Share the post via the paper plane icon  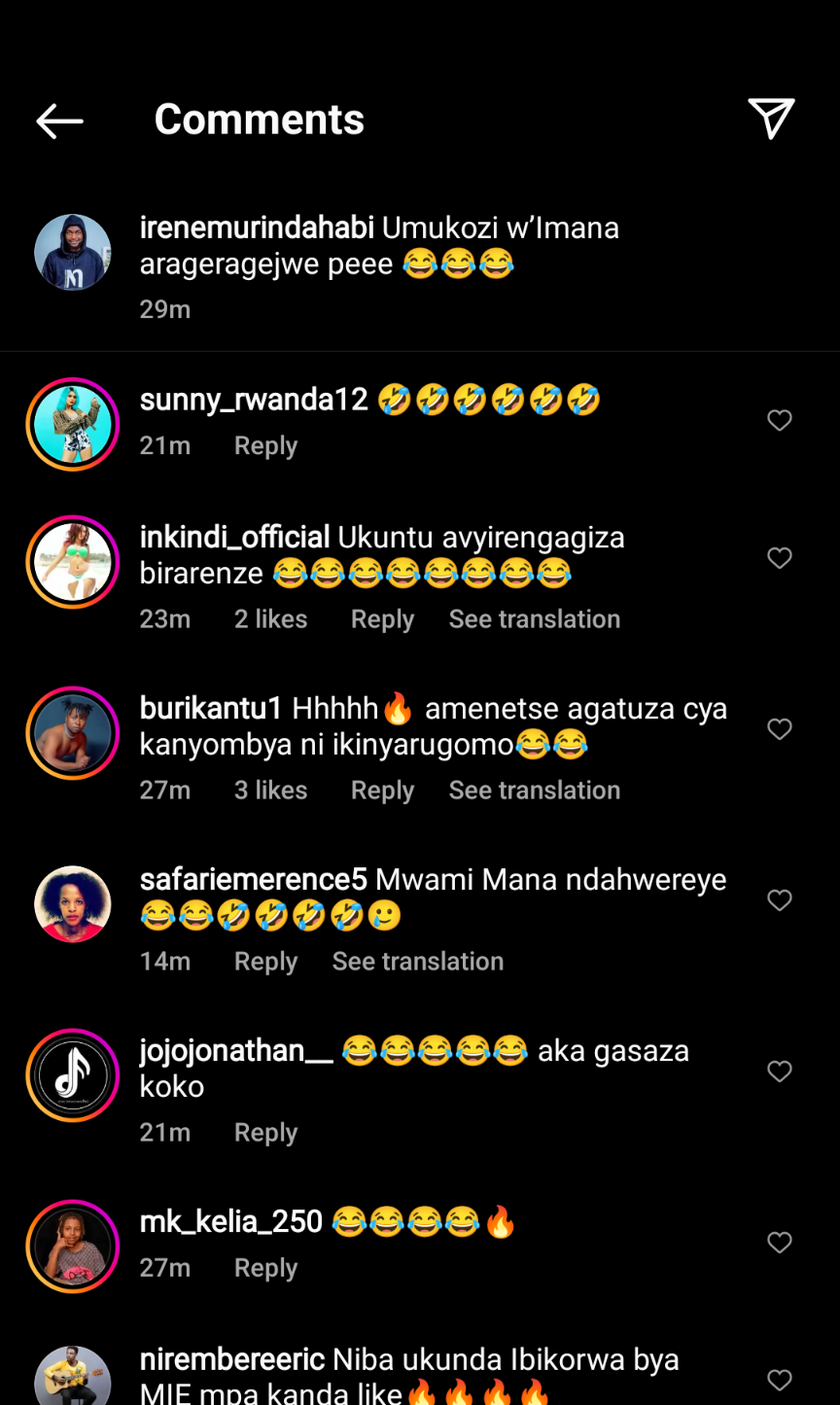771,119
